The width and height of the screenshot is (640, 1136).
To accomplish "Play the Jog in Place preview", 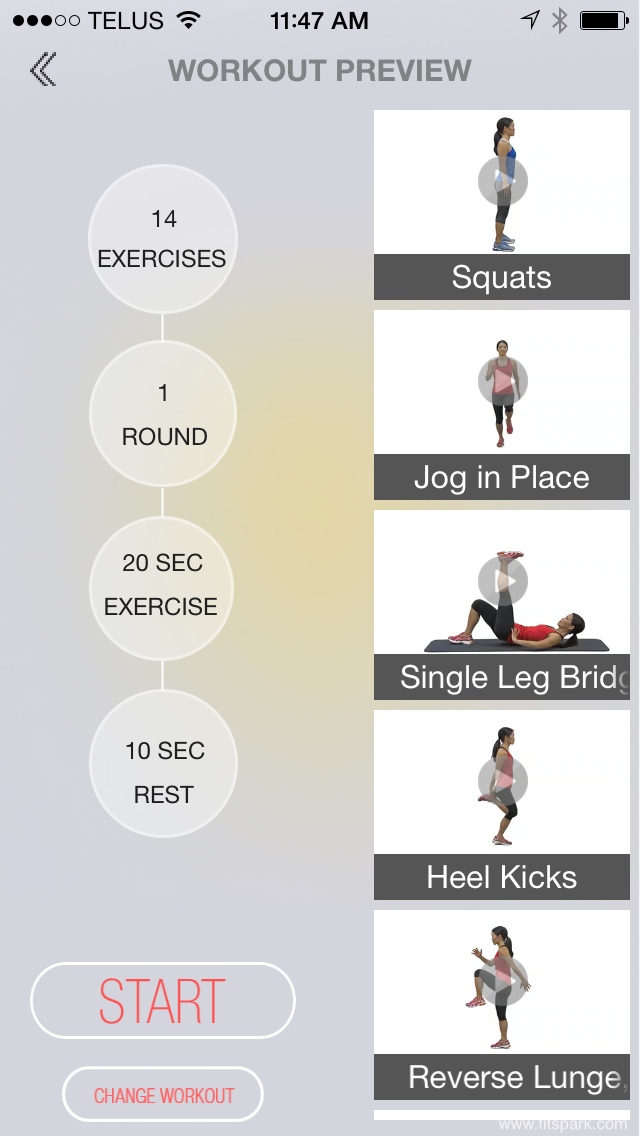I will click(x=502, y=381).
